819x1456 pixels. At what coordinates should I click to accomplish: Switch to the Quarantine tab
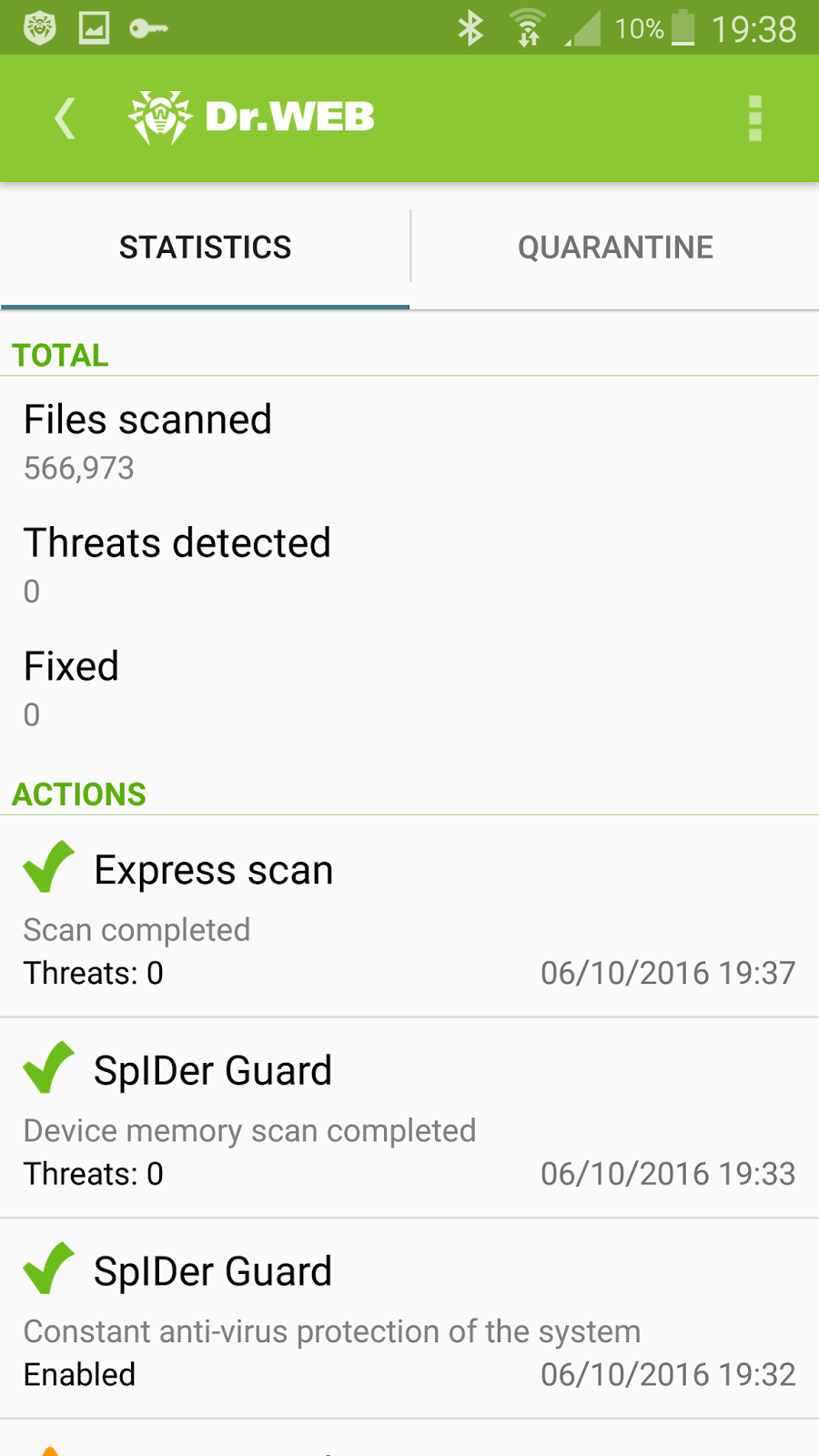pos(615,248)
